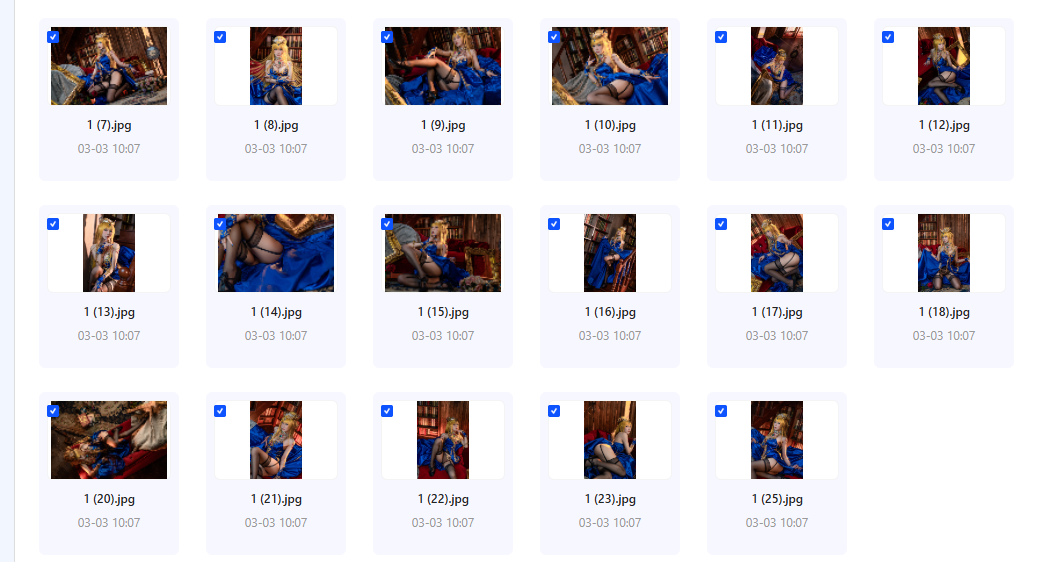The image size is (1056, 562).
Task: Open the 1 (18).jpg picture
Action: 944,253
